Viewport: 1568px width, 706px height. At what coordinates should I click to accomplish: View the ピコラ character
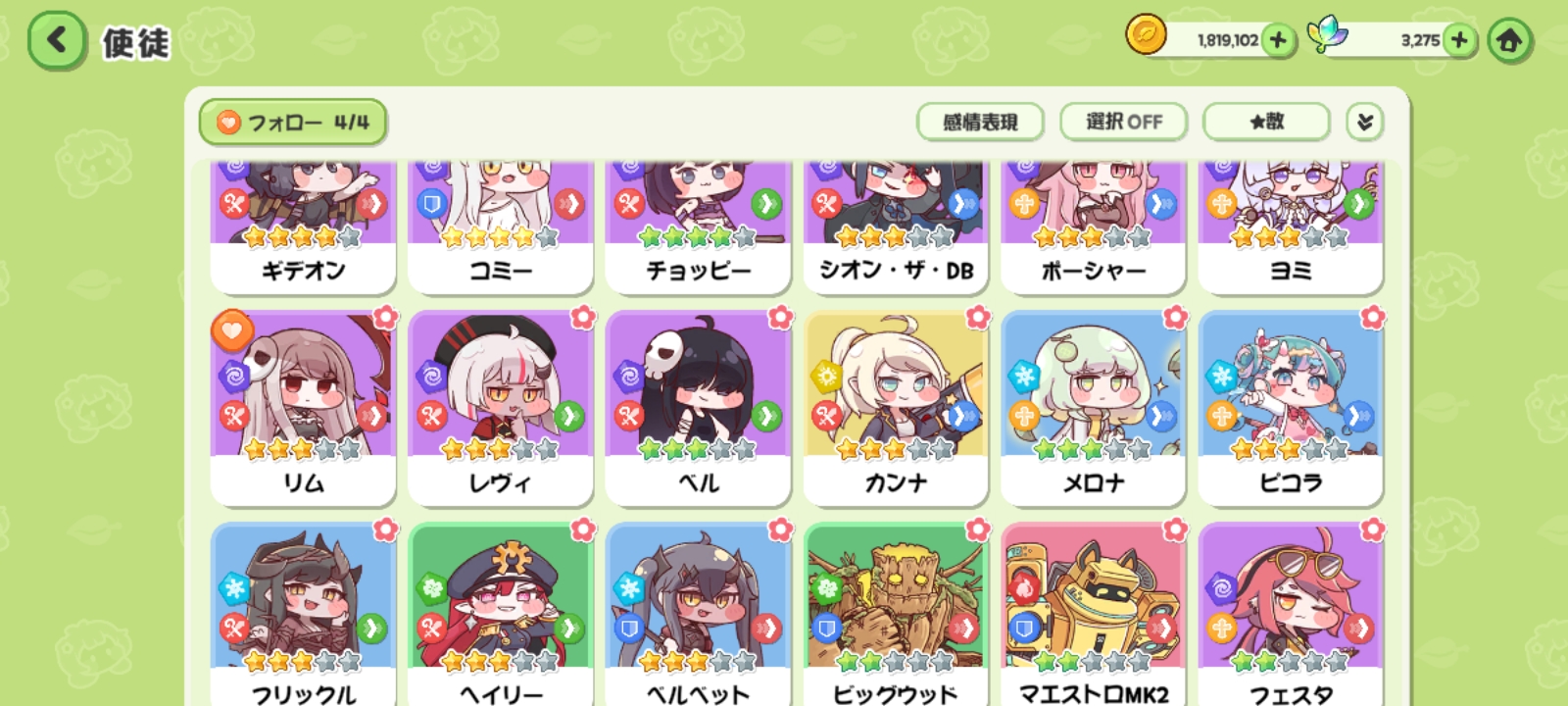[1290, 407]
